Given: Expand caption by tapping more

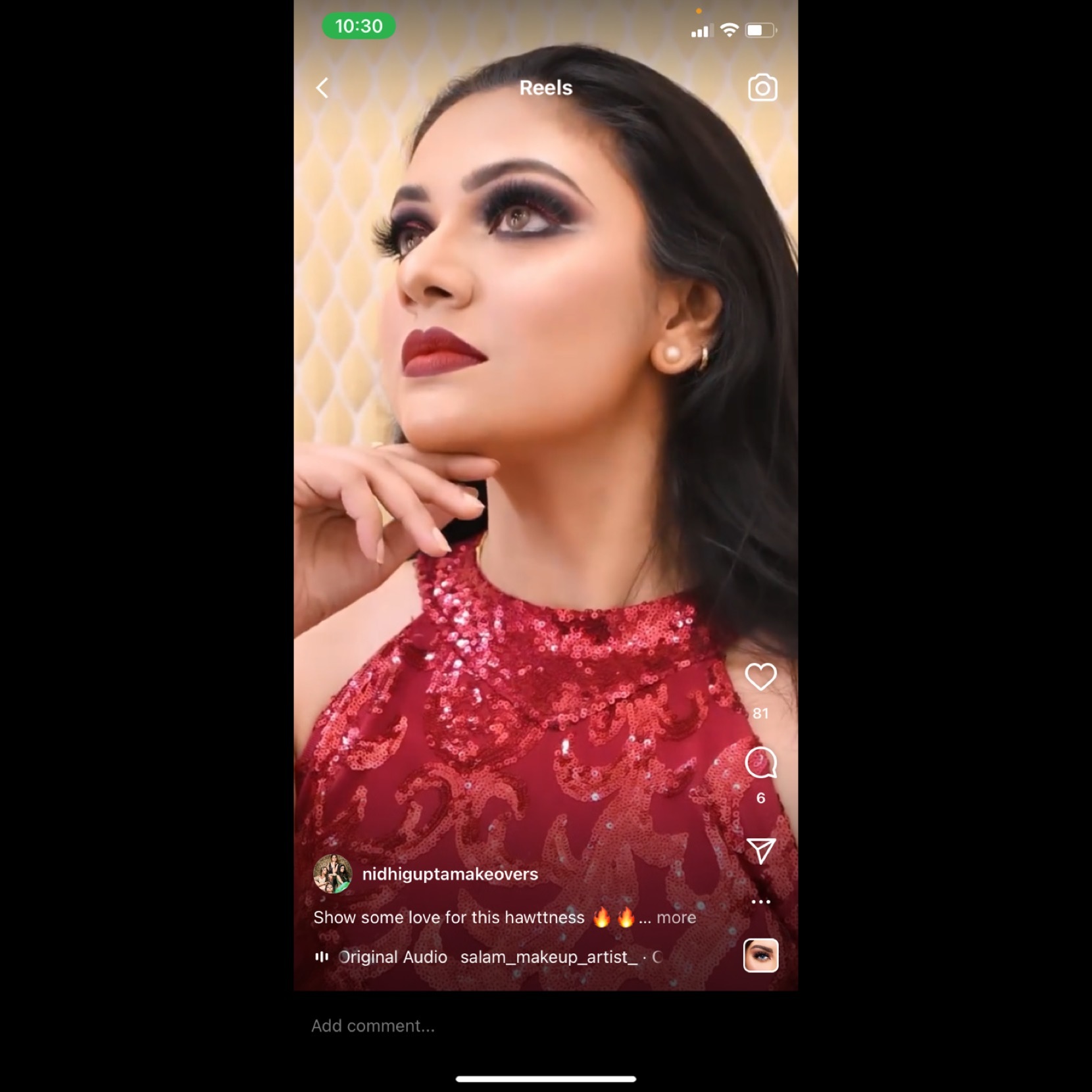Looking at the screenshot, I should [676, 917].
